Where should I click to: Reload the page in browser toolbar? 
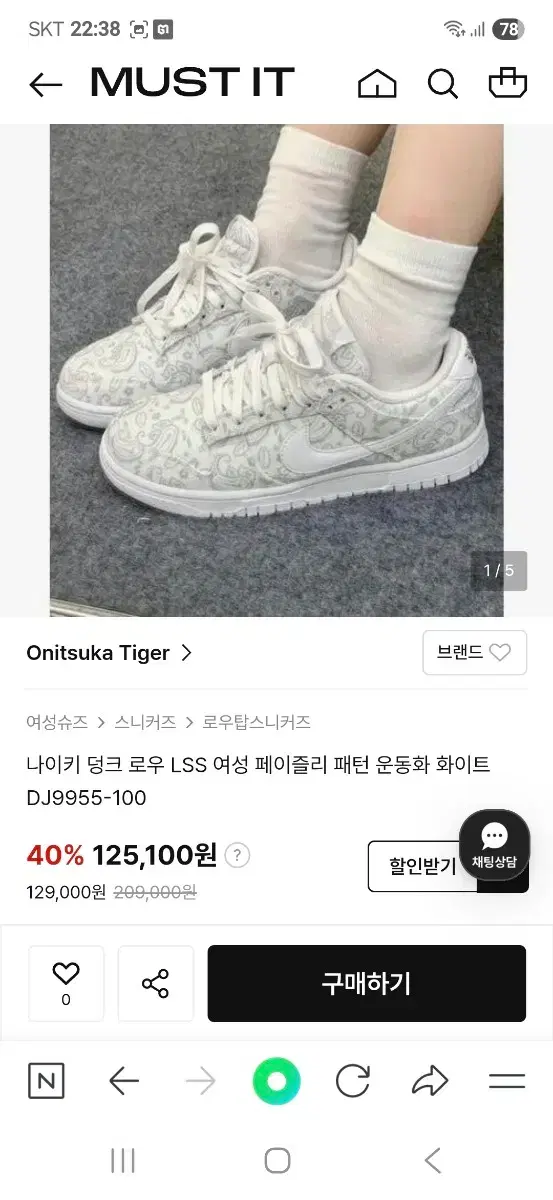click(353, 1081)
